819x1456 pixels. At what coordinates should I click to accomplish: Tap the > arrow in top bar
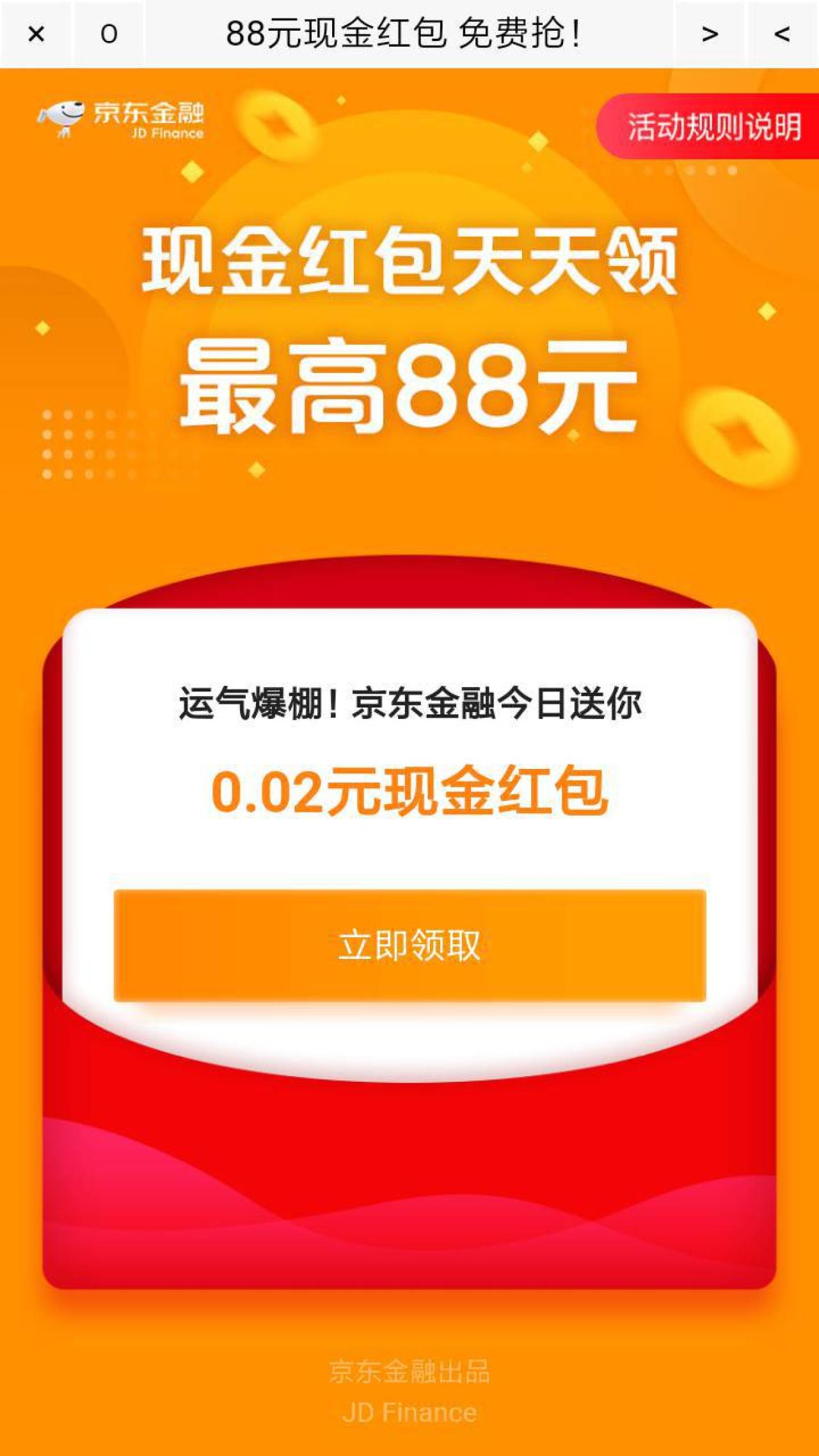tap(709, 34)
